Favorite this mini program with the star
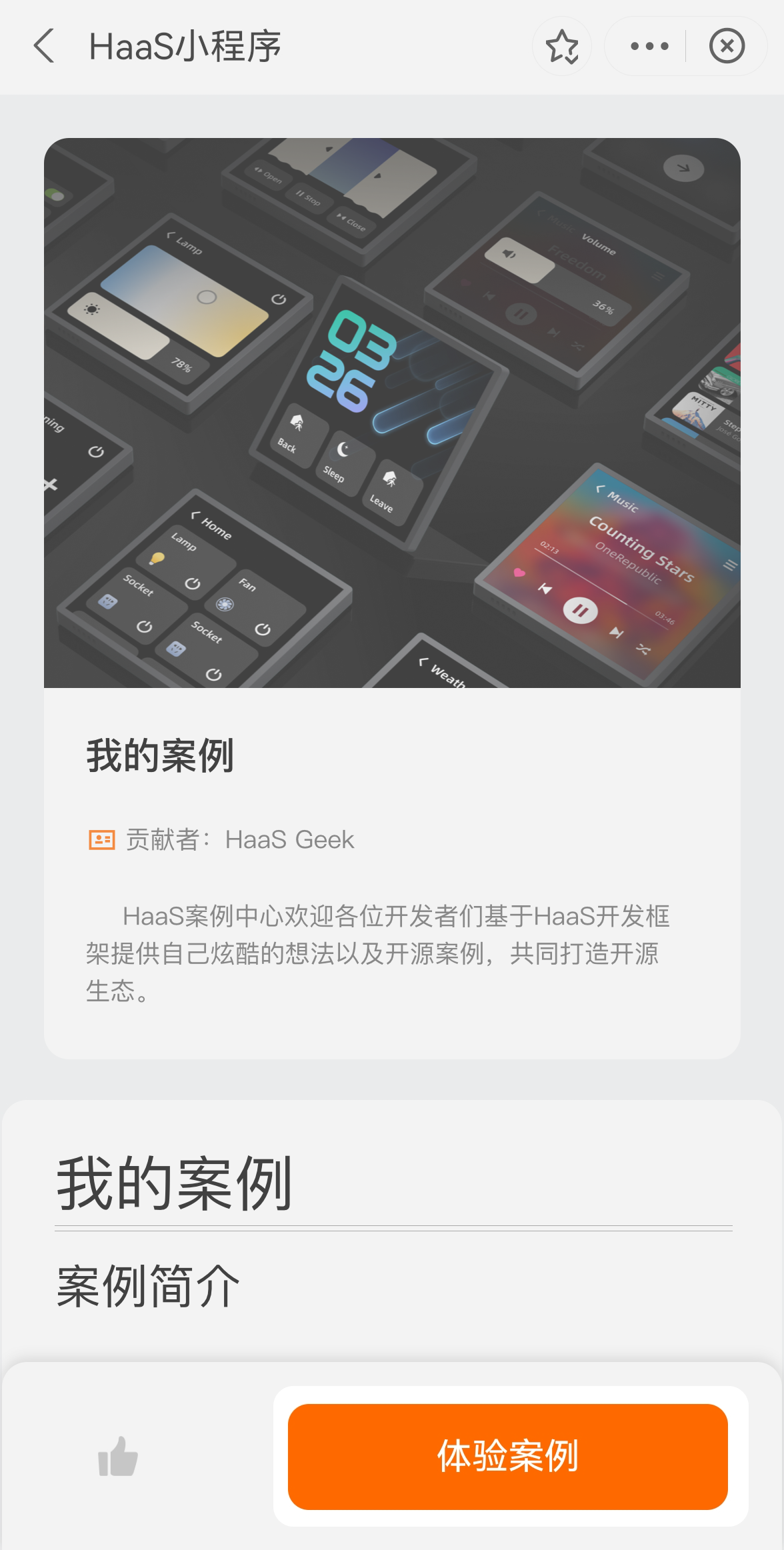 [562, 47]
